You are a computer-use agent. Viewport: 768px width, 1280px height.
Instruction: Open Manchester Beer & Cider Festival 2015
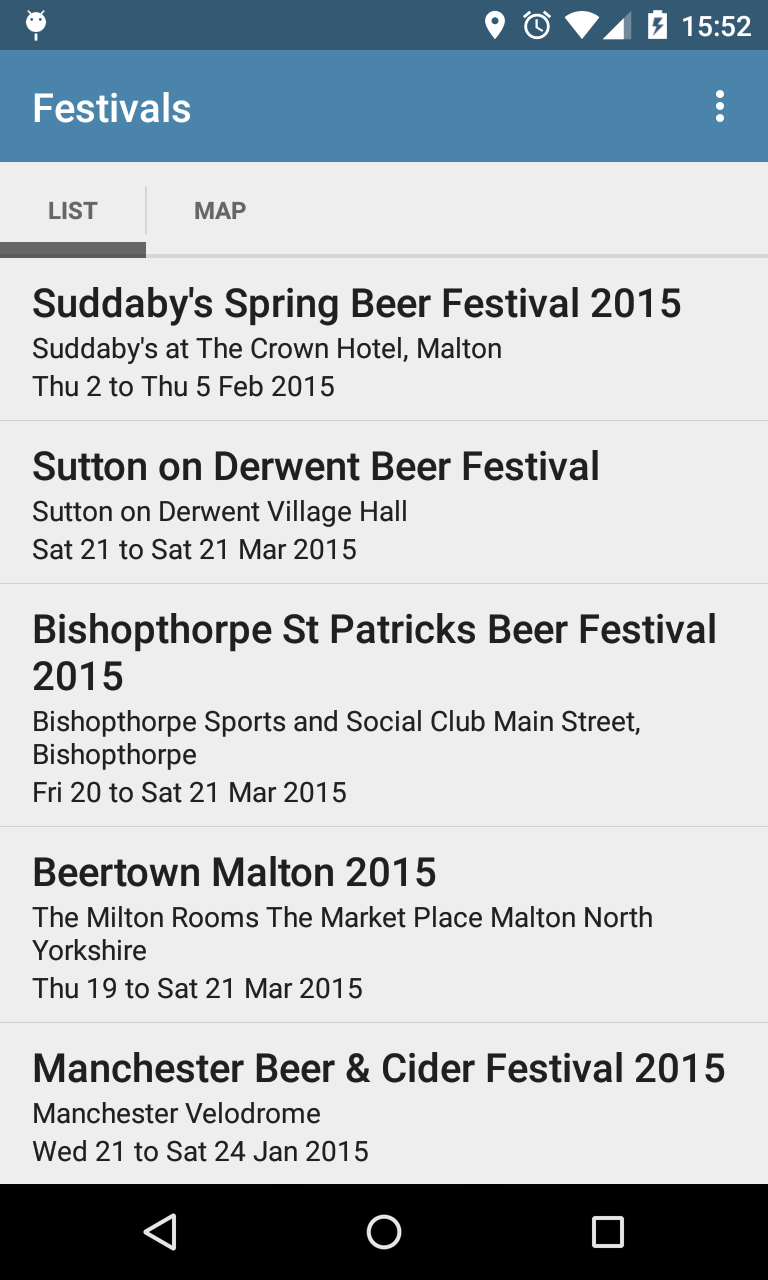(x=384, y=1104)
